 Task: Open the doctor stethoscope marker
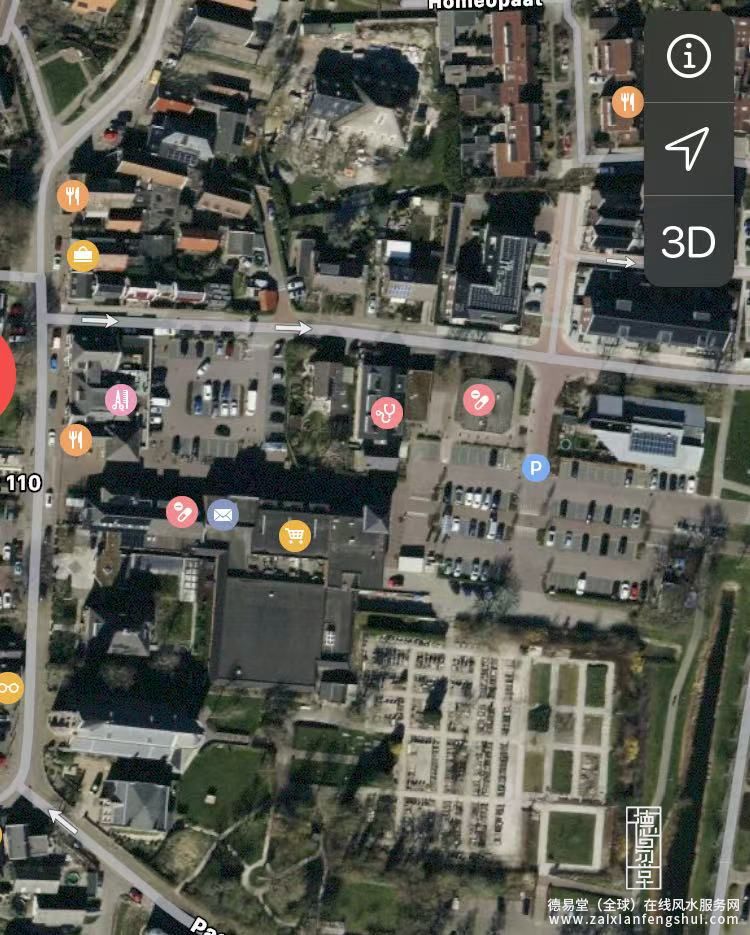point(386,411)
